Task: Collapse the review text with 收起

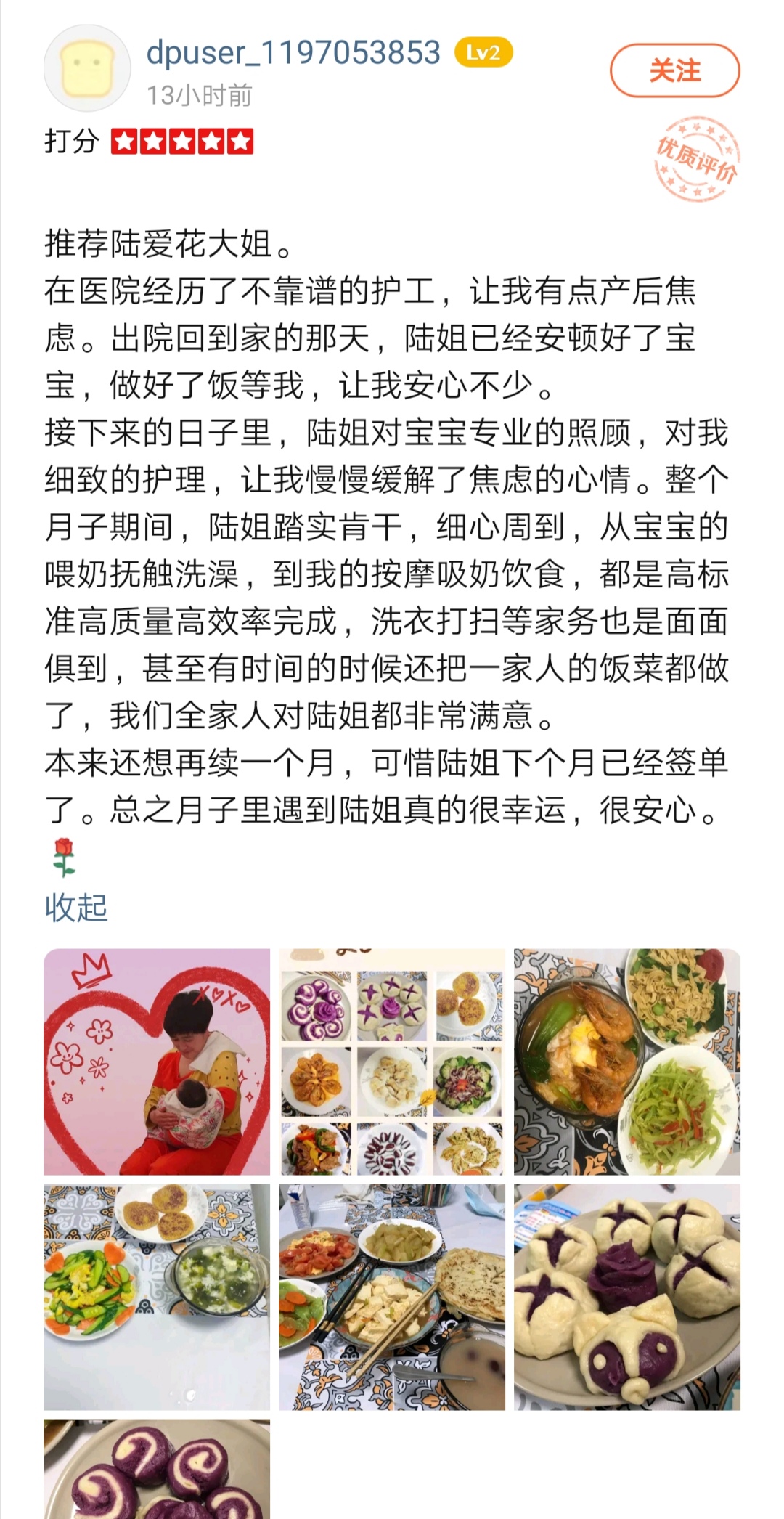Action: tap(76, 908)
